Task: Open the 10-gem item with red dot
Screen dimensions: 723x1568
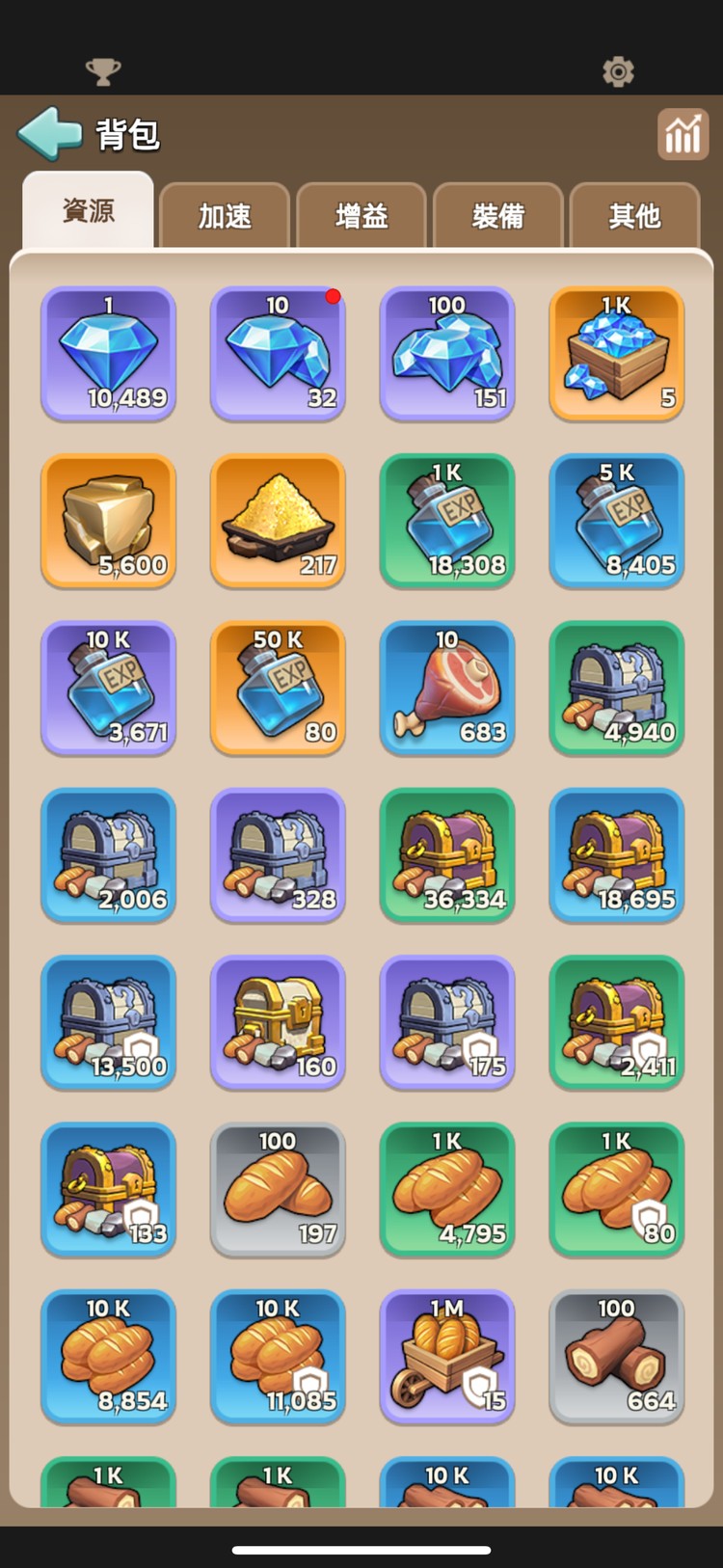Action: tap(278, 353)
